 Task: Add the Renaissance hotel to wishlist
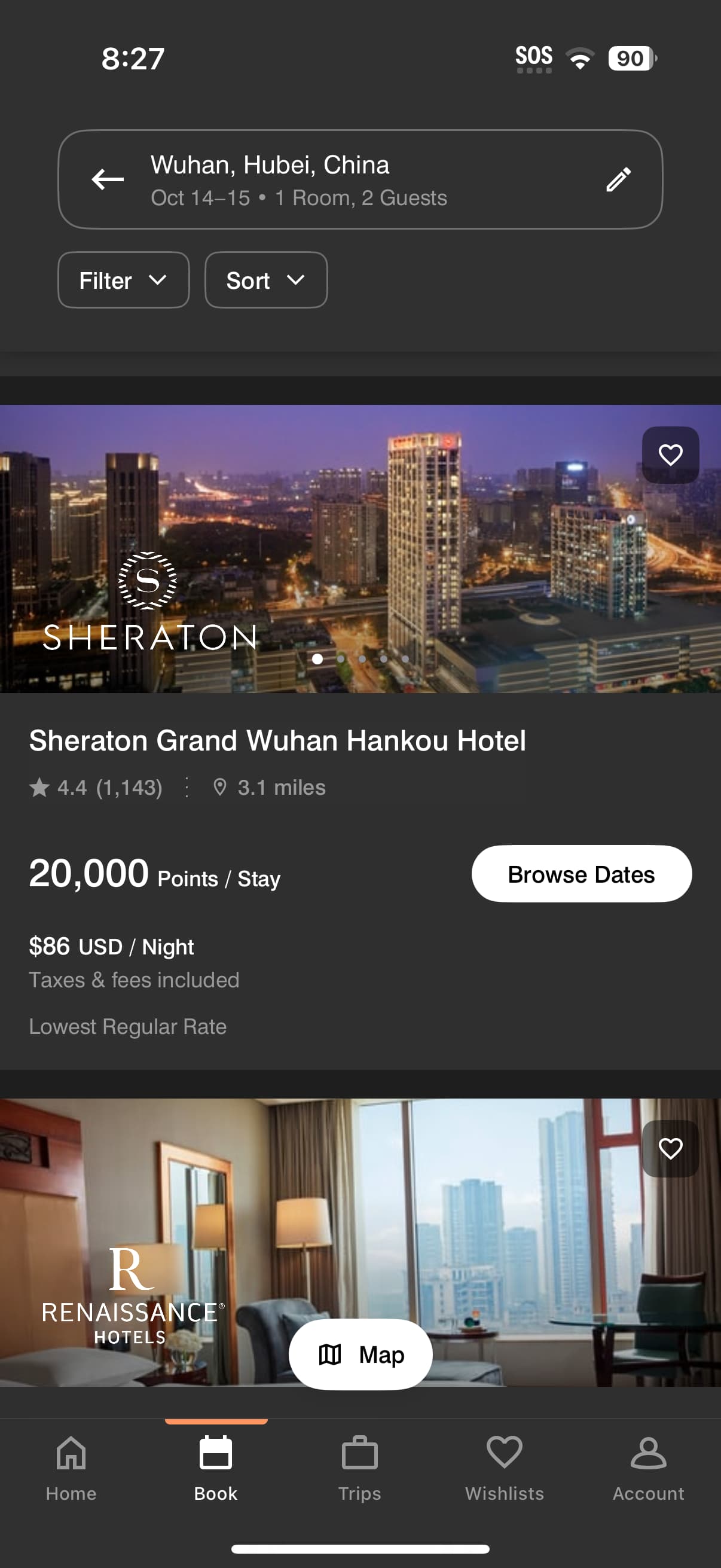670,1149
